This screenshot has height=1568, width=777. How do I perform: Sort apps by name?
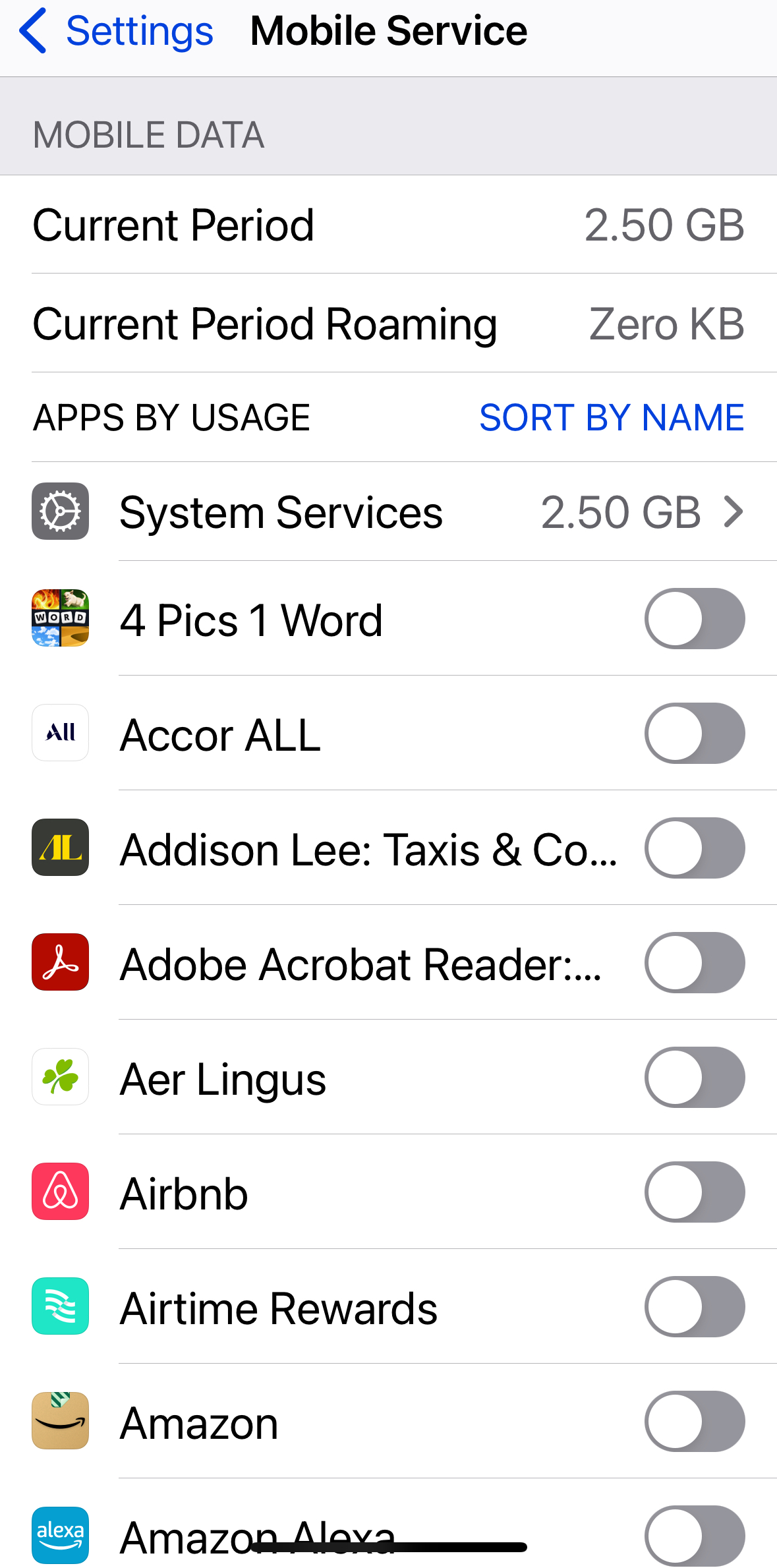point(611,417)
